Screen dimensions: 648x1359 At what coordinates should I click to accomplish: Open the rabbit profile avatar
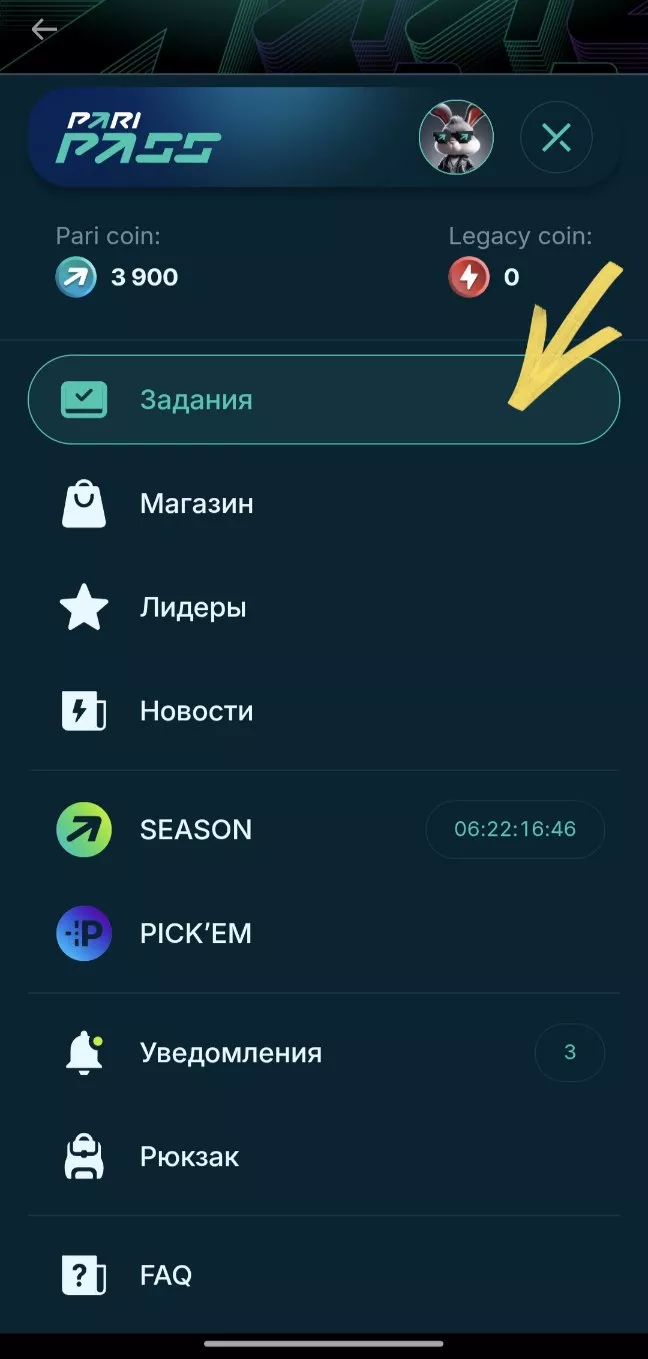click(456, 137)
